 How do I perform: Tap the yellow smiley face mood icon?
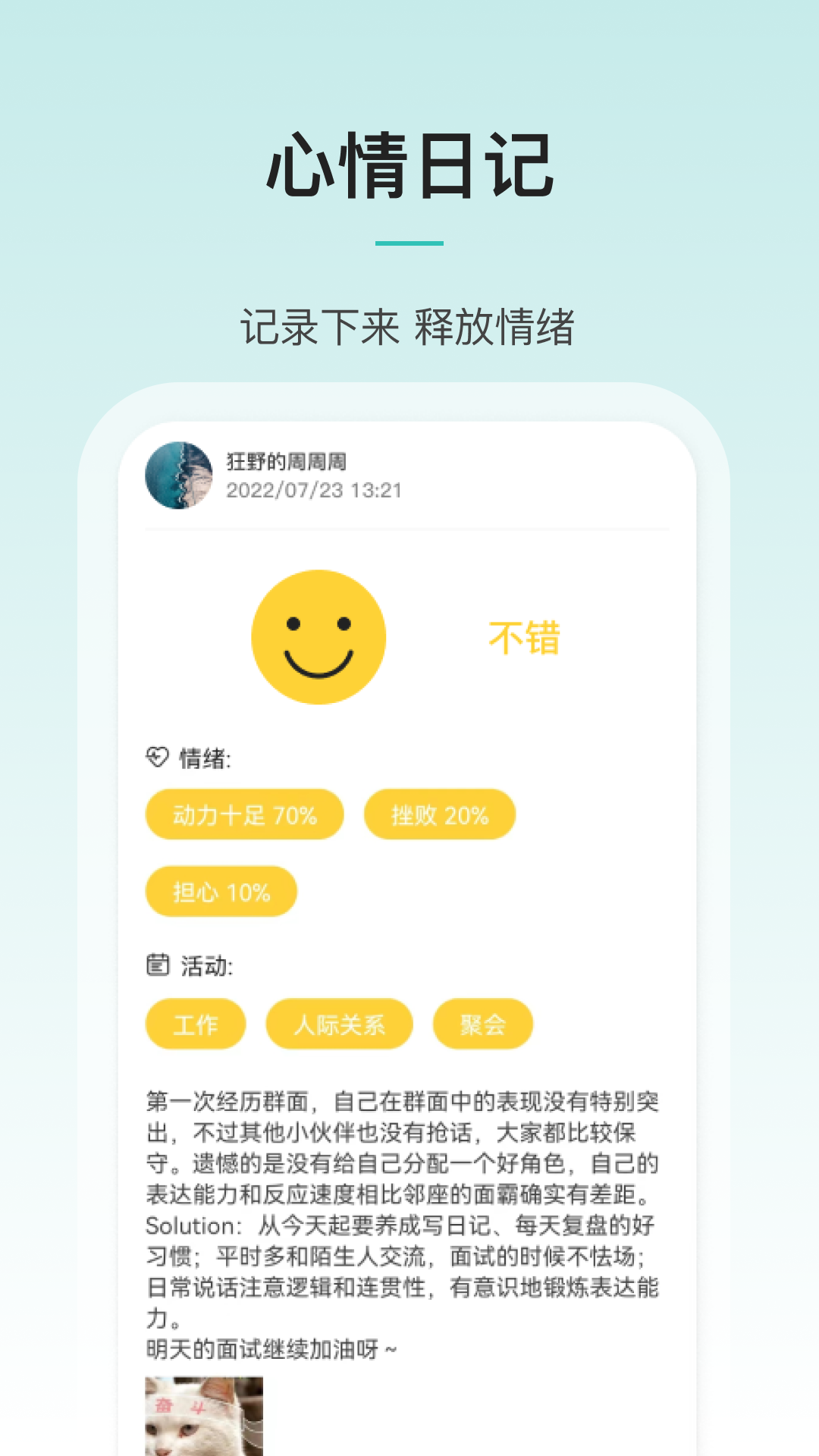pos(318,637)
